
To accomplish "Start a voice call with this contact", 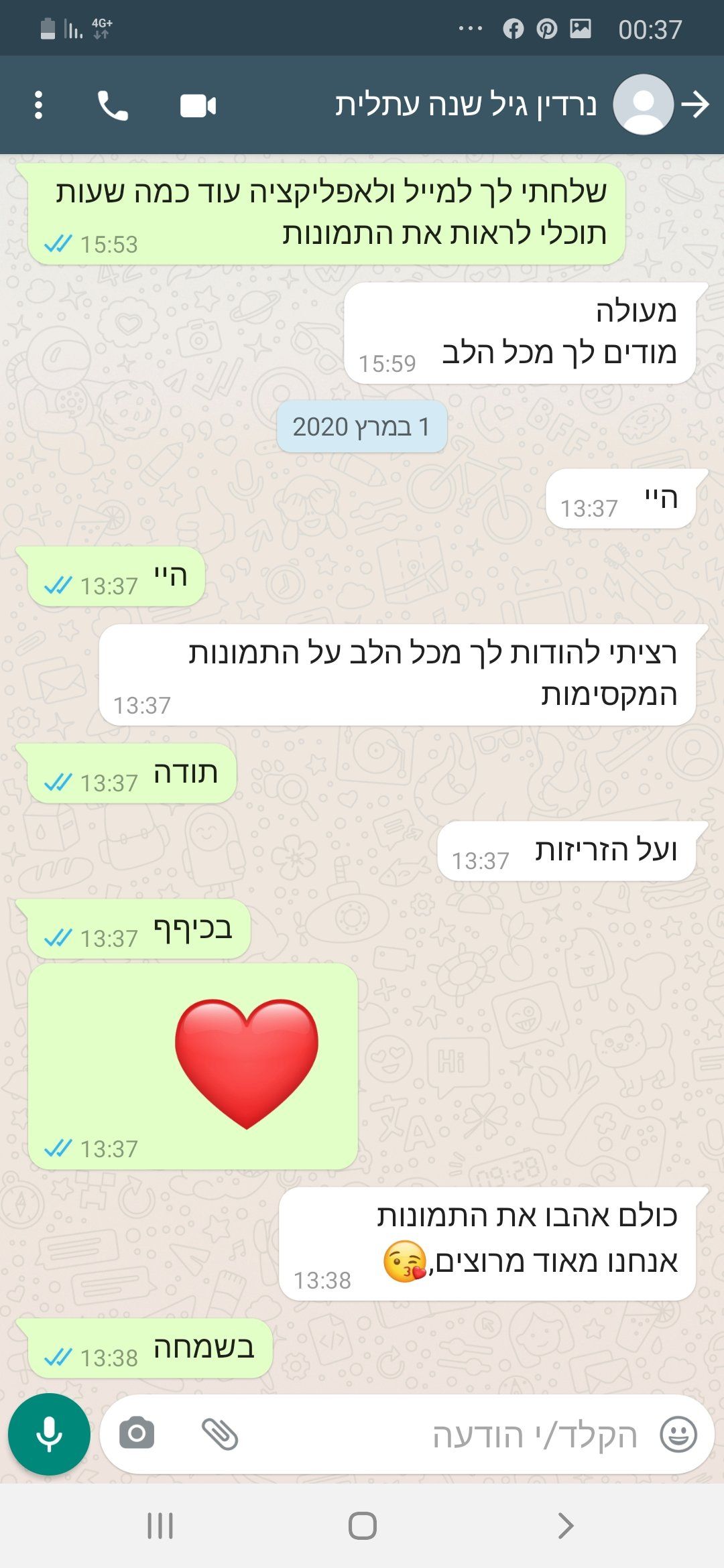I will click(x=113, y=105).
